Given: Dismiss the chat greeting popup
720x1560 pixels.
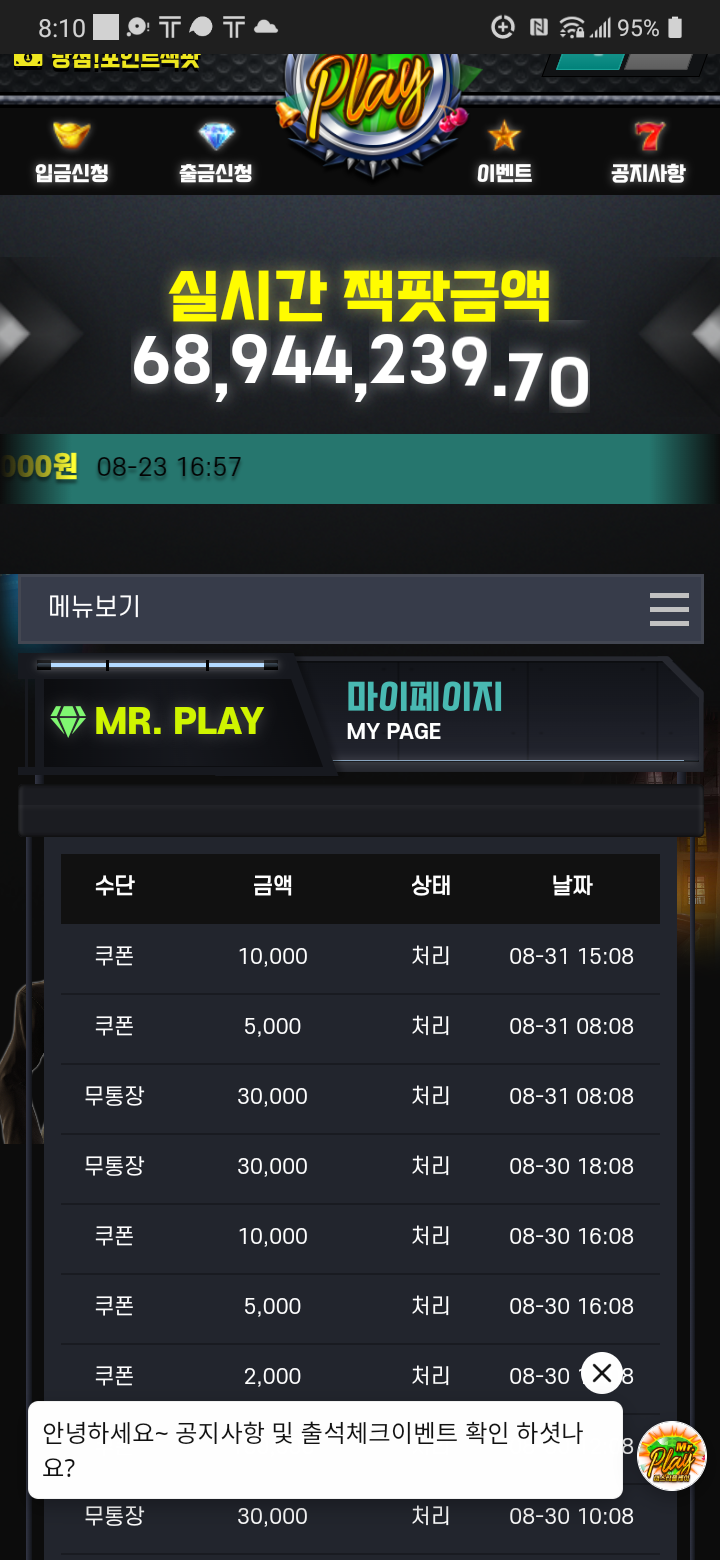Looking at the screenshot, I should 601,1373.
